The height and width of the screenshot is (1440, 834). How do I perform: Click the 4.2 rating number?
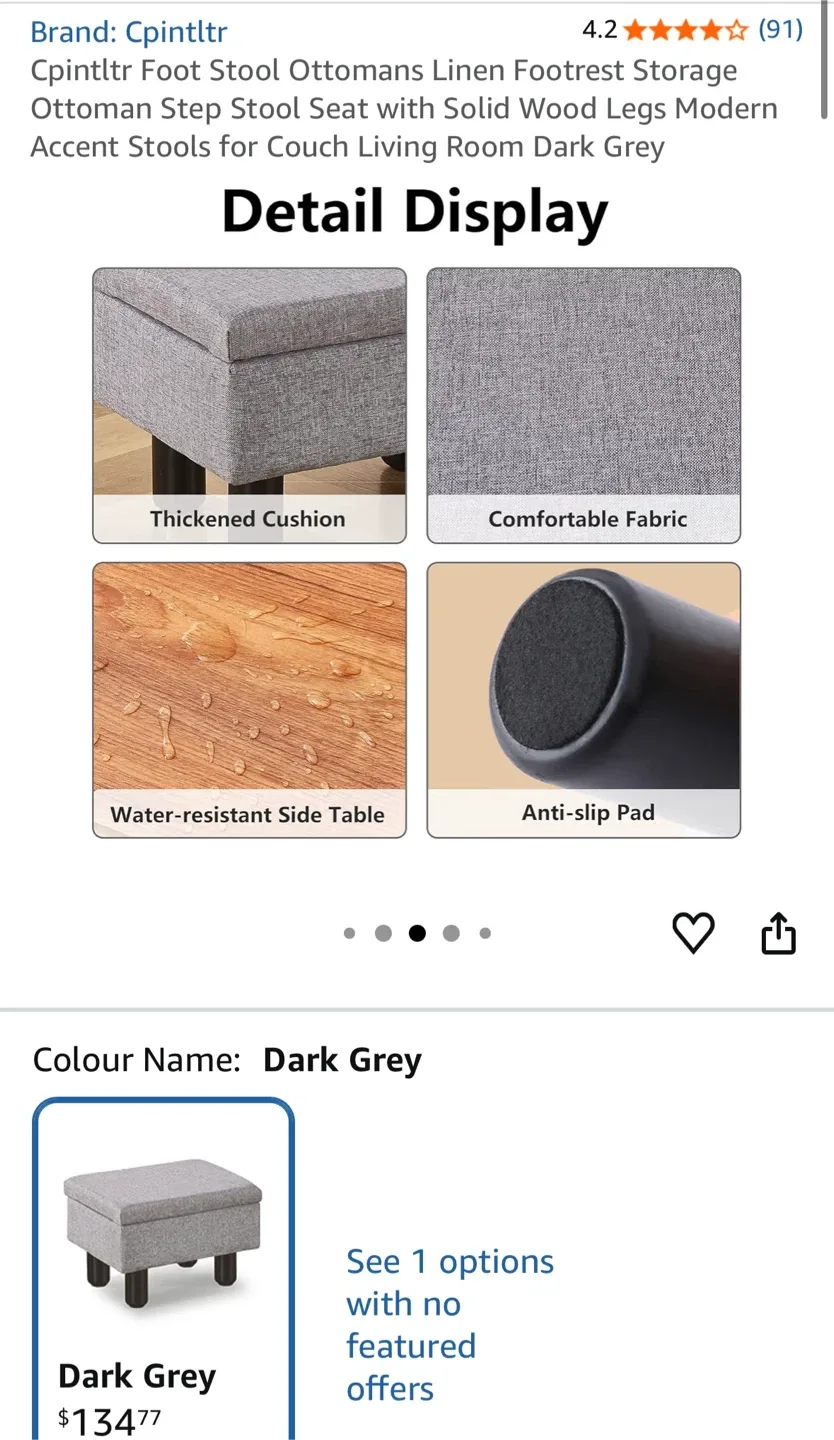click(598, 30)
